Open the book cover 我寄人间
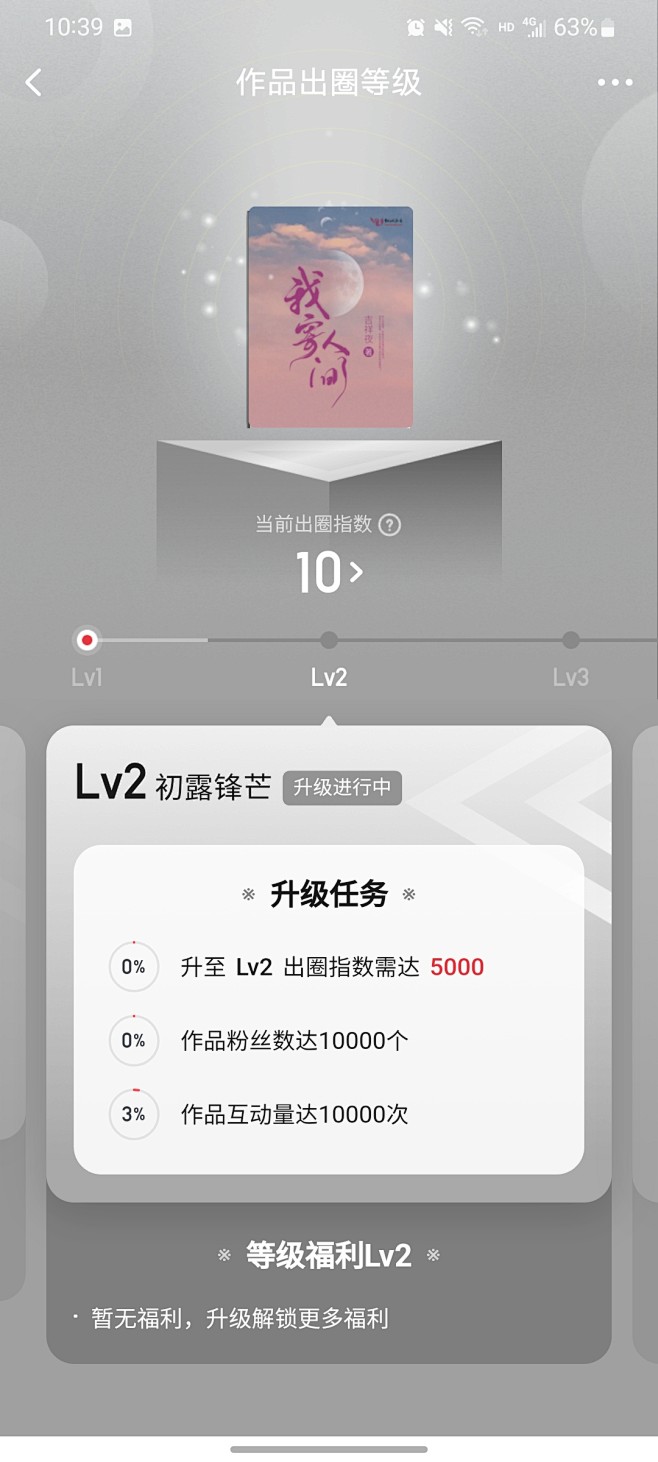 pos(330,317)
